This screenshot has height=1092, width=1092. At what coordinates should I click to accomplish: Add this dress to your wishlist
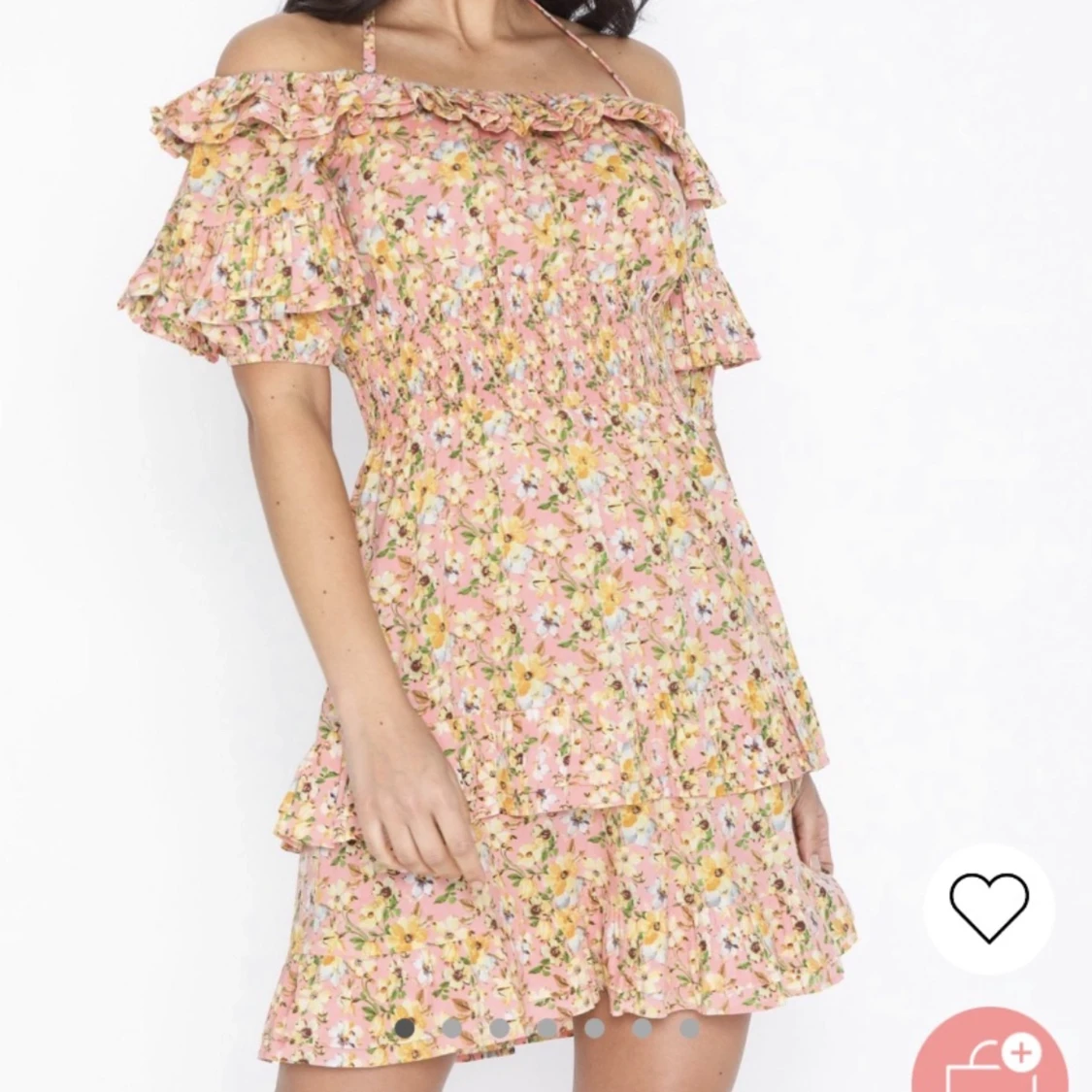988,909
